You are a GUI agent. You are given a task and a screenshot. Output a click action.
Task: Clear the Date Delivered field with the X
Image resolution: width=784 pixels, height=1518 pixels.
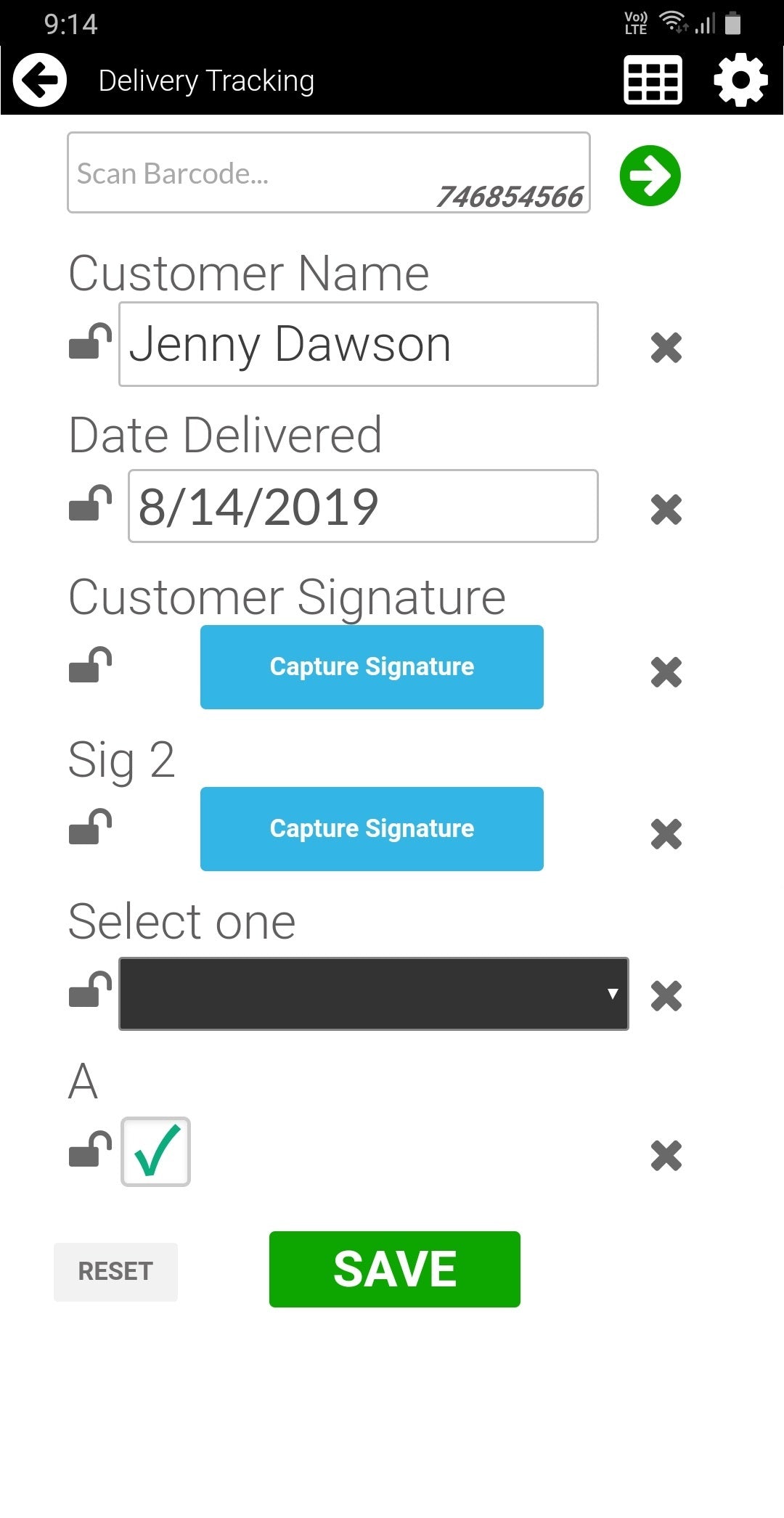pos(666,510)
